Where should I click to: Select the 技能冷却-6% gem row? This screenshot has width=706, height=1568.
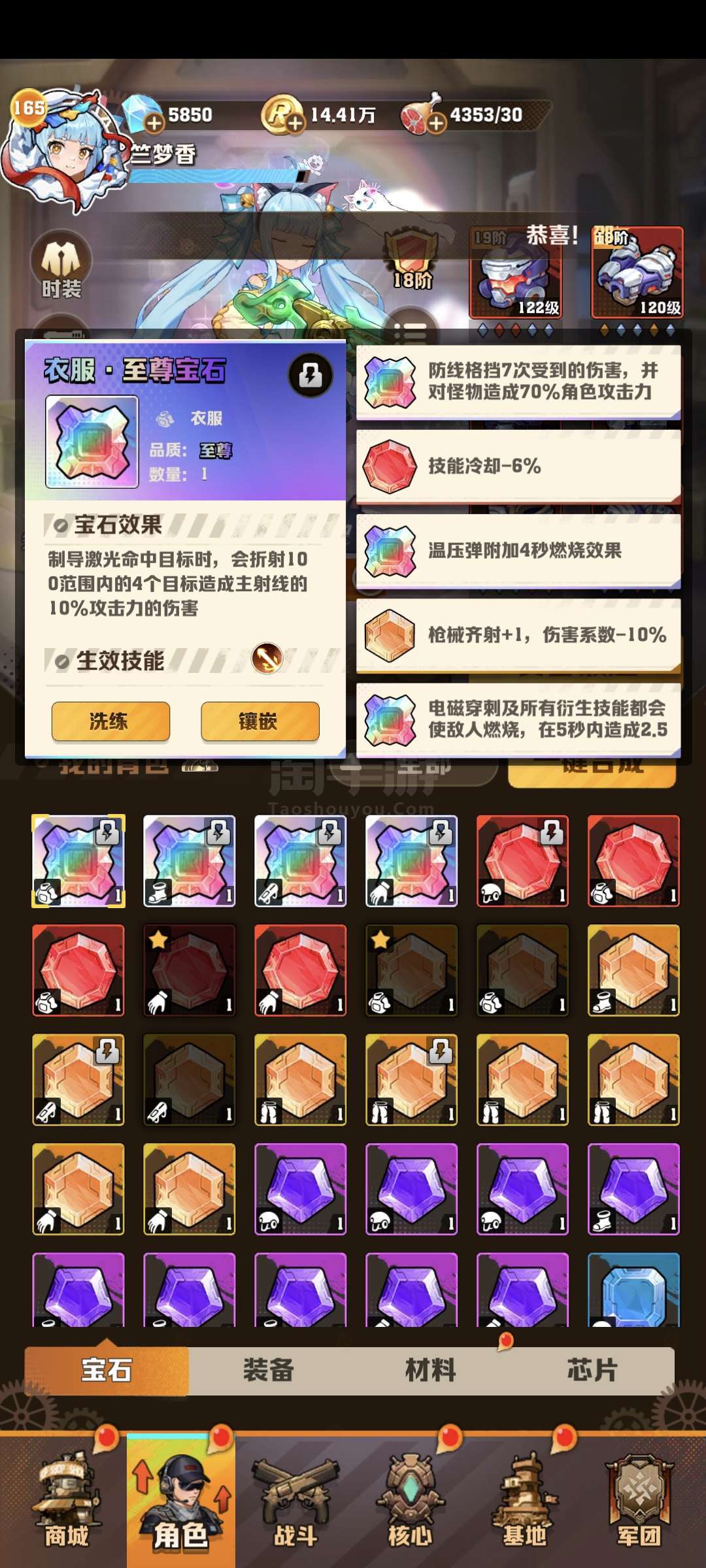[518, 466]
